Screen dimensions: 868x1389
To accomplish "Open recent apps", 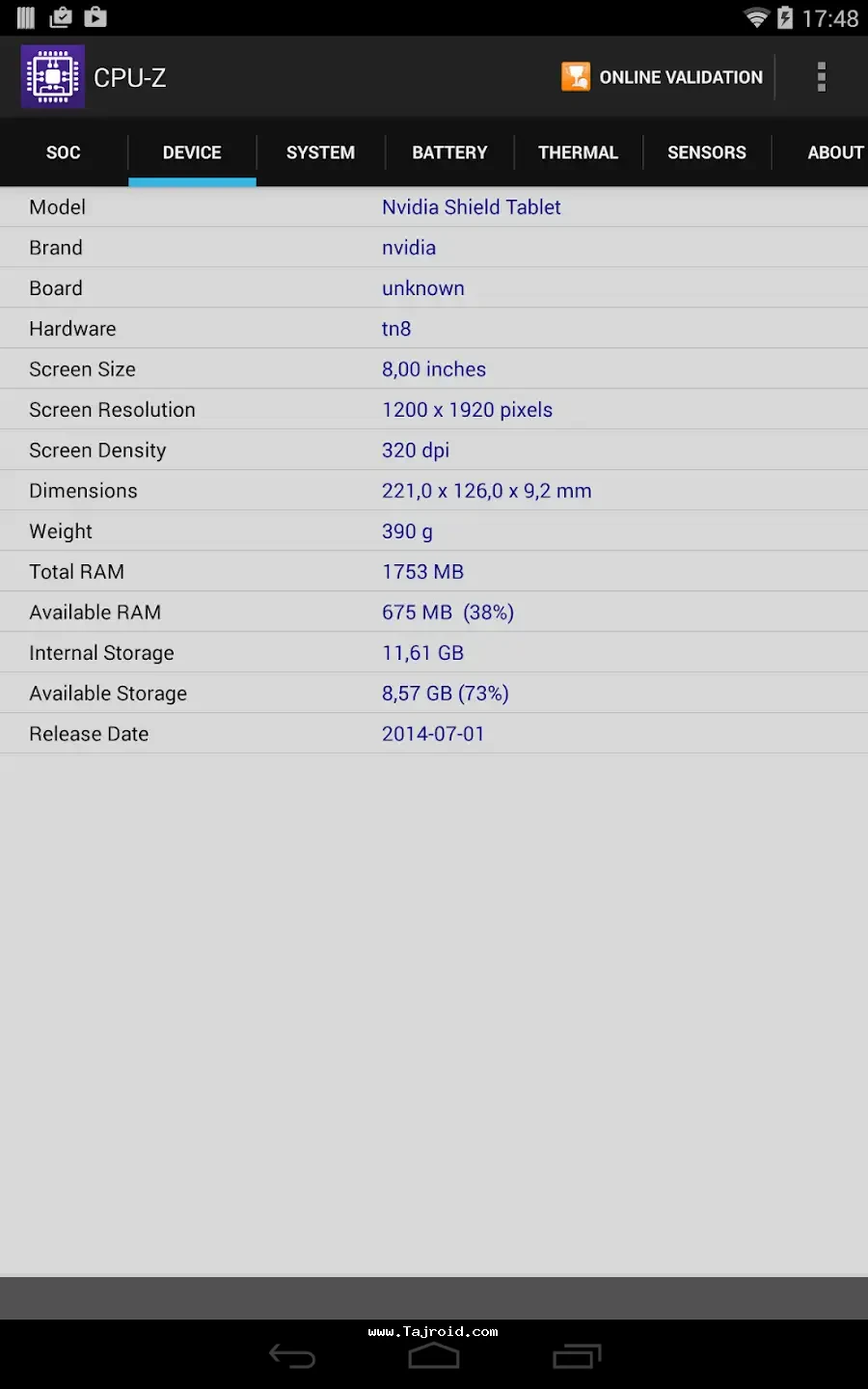I will coord(577,1356).
